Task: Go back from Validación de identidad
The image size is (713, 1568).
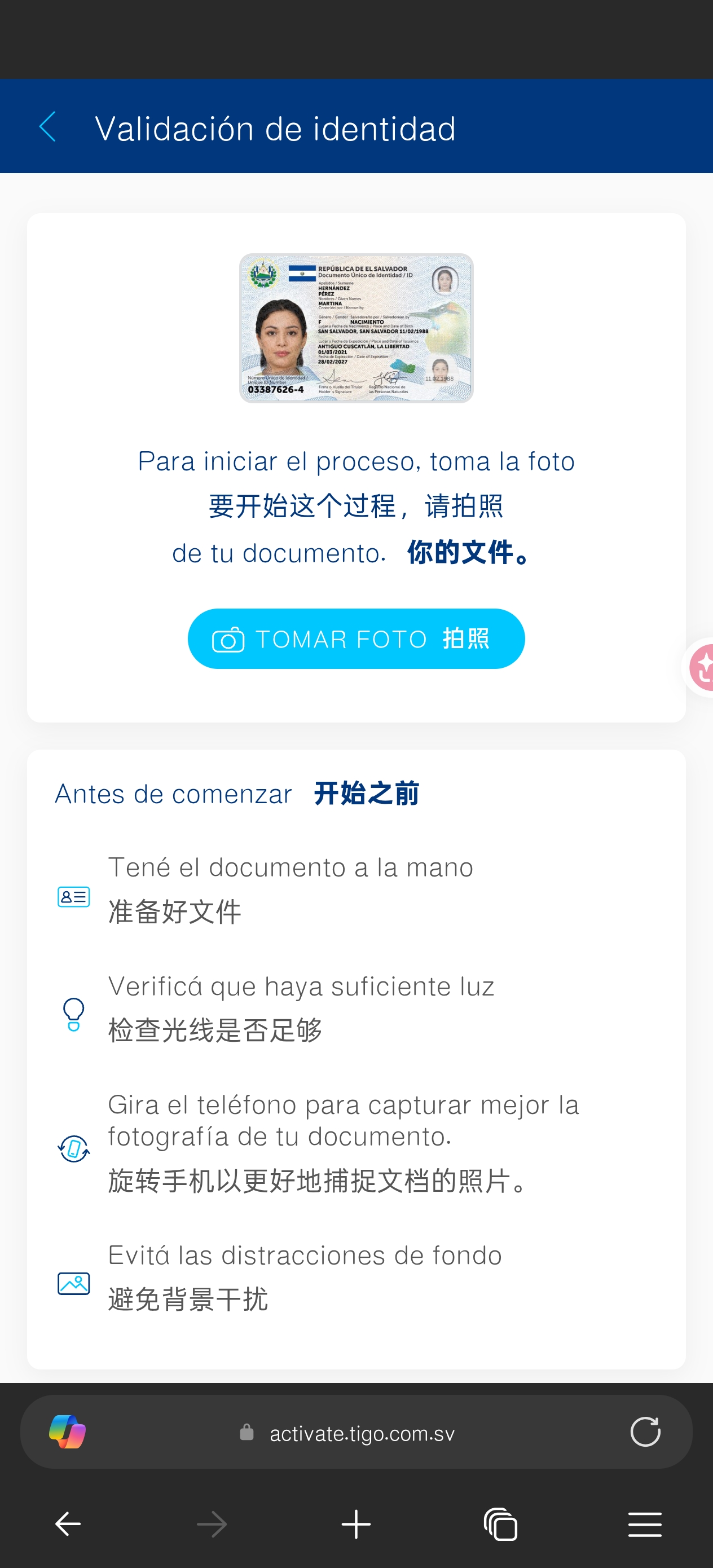Action: (47, 126)
